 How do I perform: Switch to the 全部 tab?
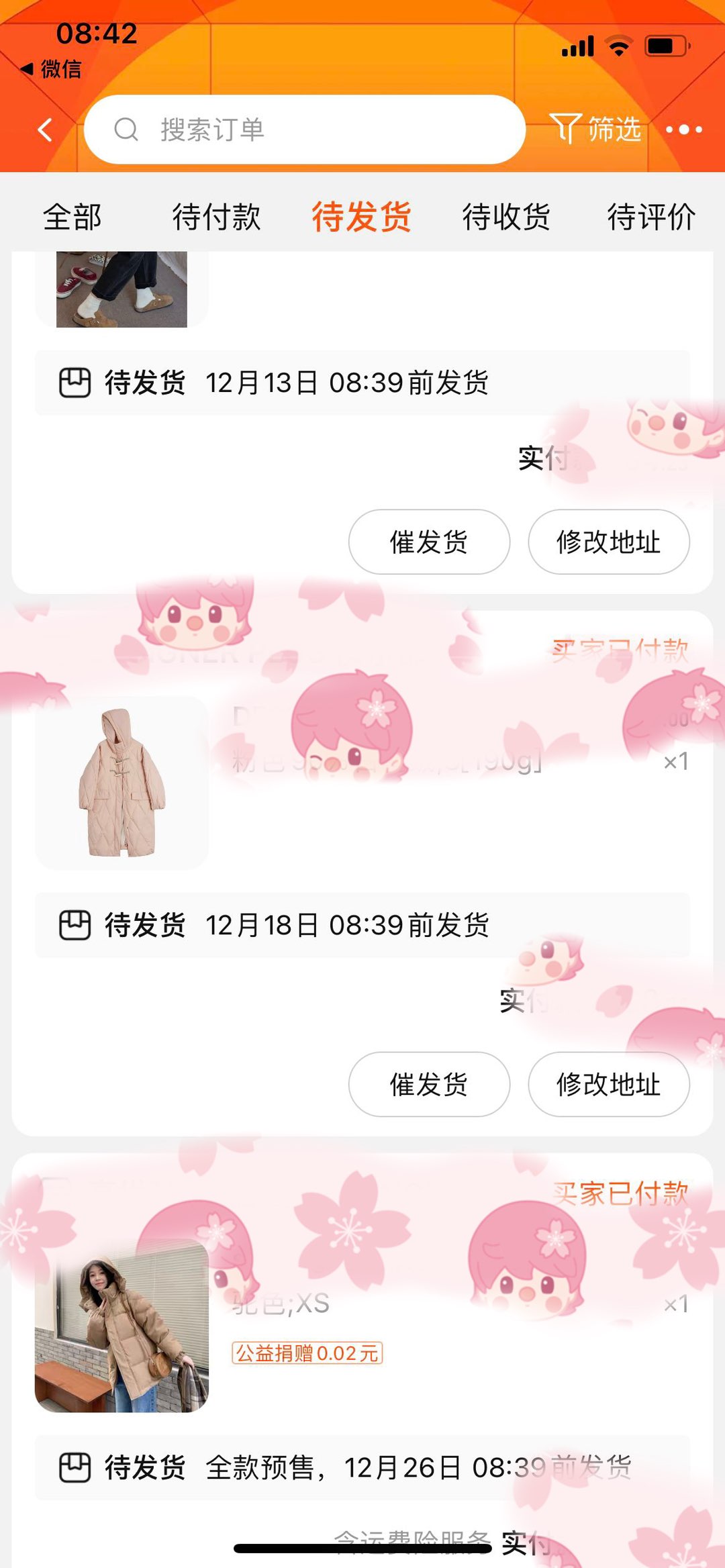tap(72, 217)
